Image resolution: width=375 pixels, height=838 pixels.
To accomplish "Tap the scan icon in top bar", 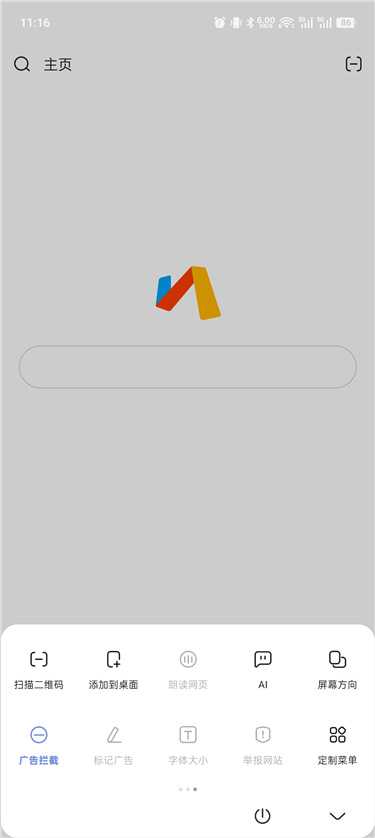I will point(354,65).
